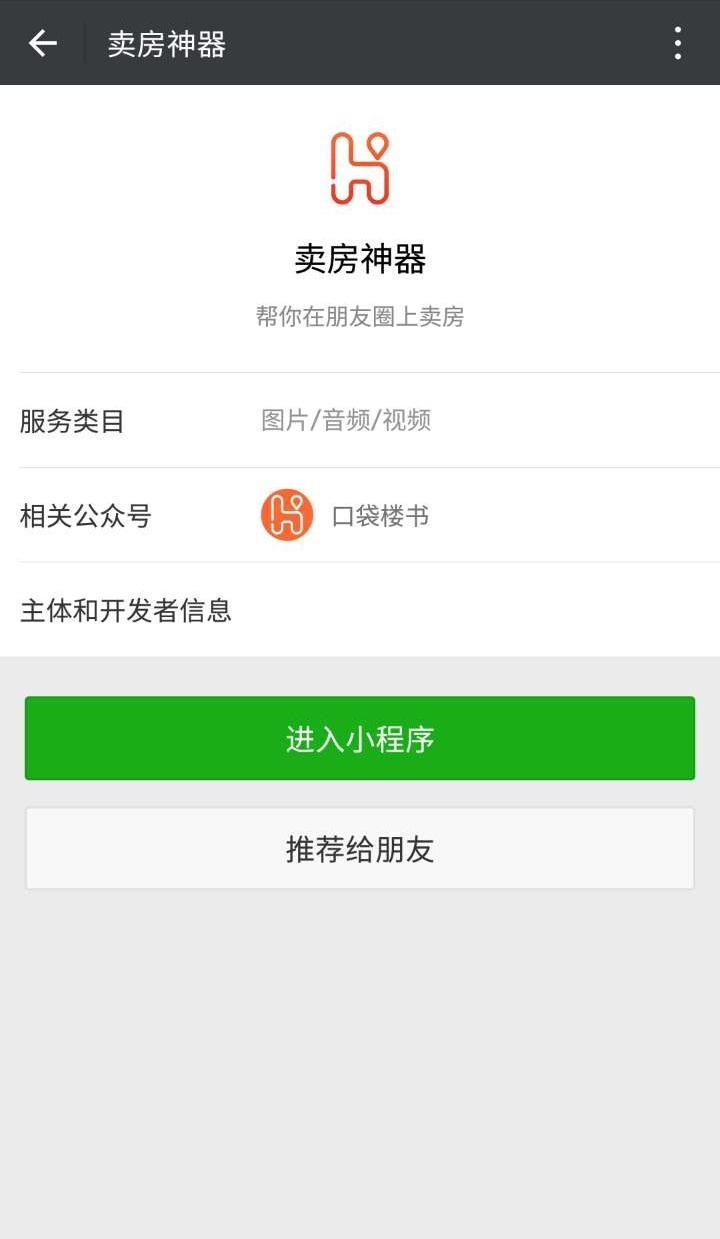Image resolution: width=720 pixels, height=1239 pixels.
Task: Go back using the top-left arrow
Action: 43,43
